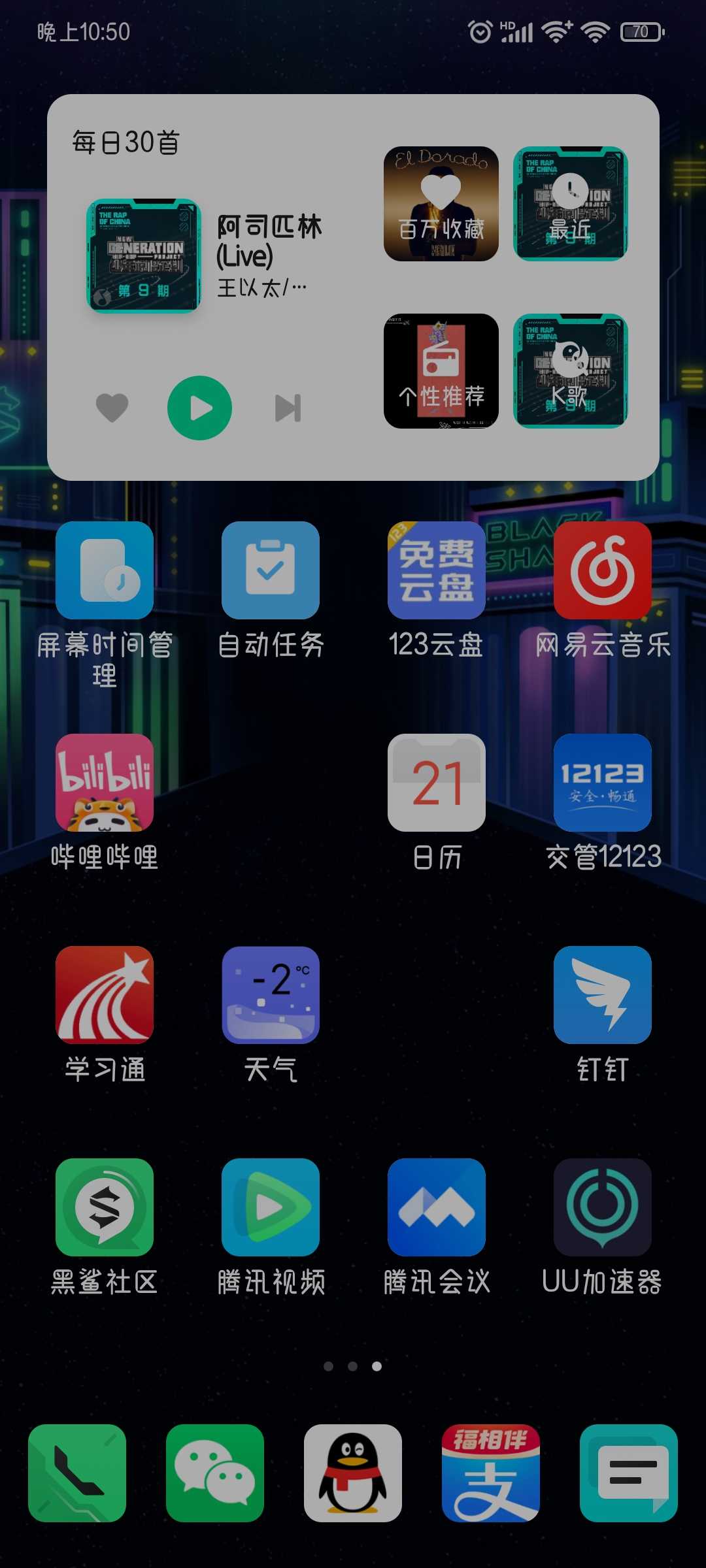Launch 交管12123 app
706x1568 pixels.
coord(603,783)
